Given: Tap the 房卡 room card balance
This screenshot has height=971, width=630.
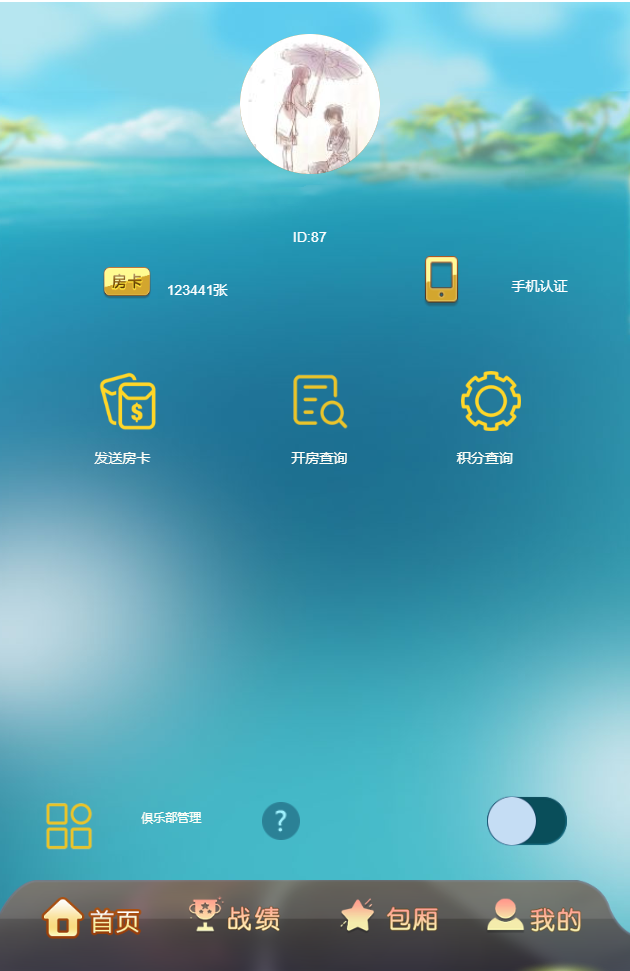Looking at the screenshot, I should pos(127,282).
